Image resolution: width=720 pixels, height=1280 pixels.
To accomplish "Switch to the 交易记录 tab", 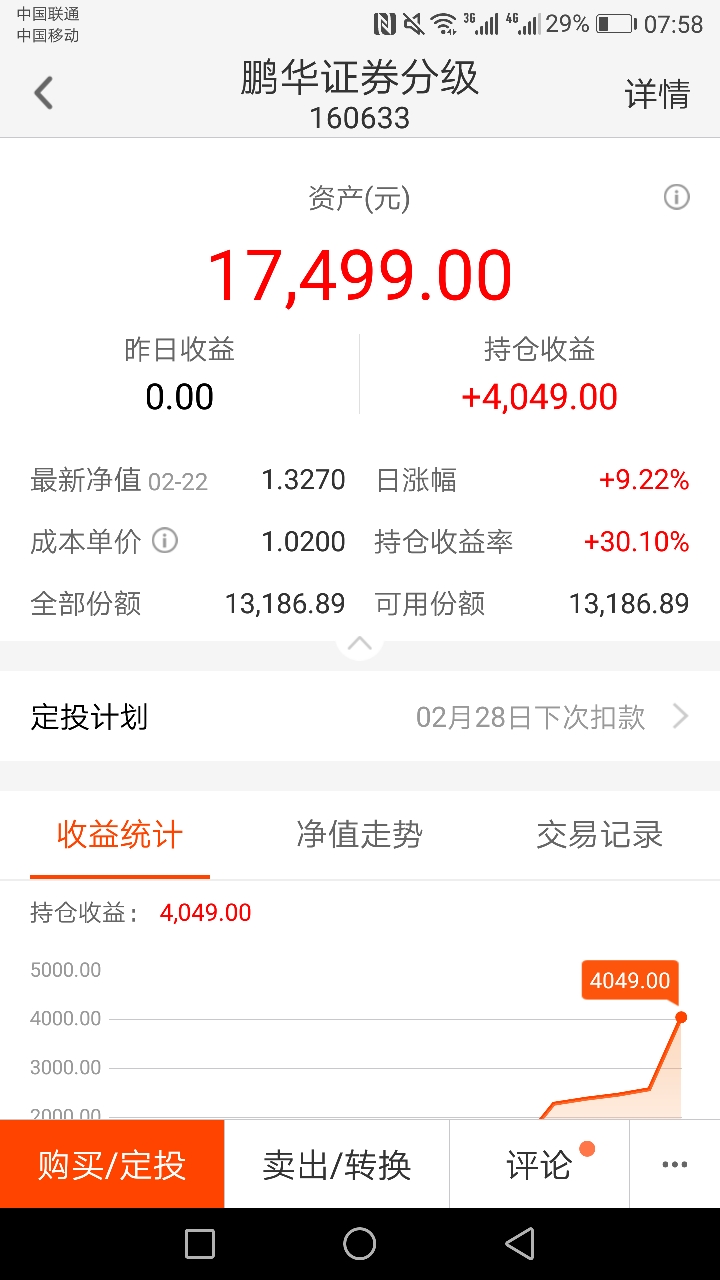I will click(600, 835).
